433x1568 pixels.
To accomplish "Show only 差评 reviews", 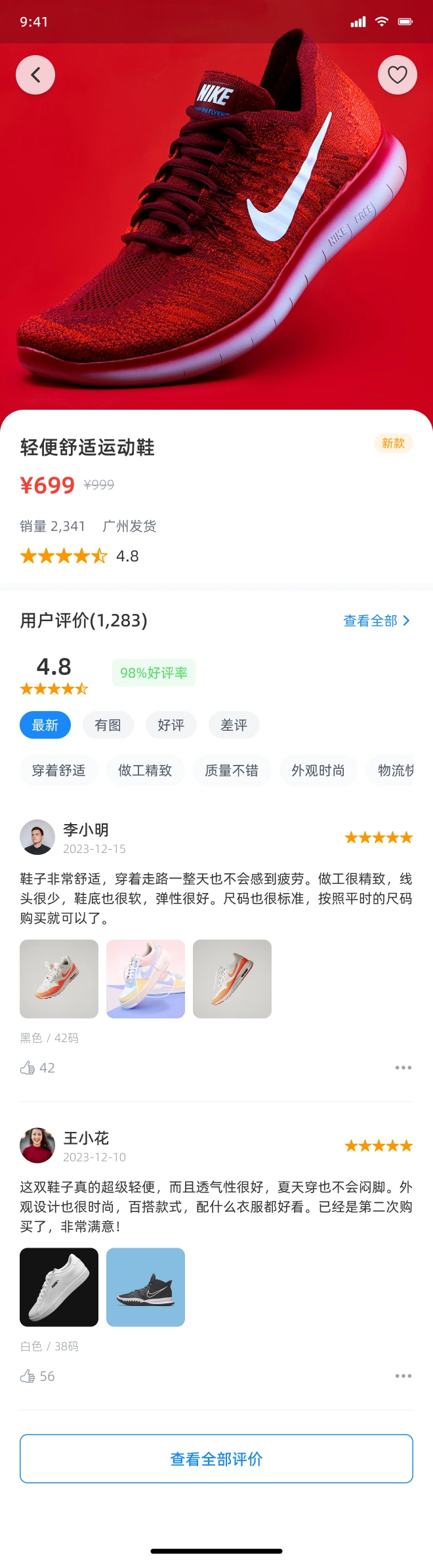I will [234, 725].
